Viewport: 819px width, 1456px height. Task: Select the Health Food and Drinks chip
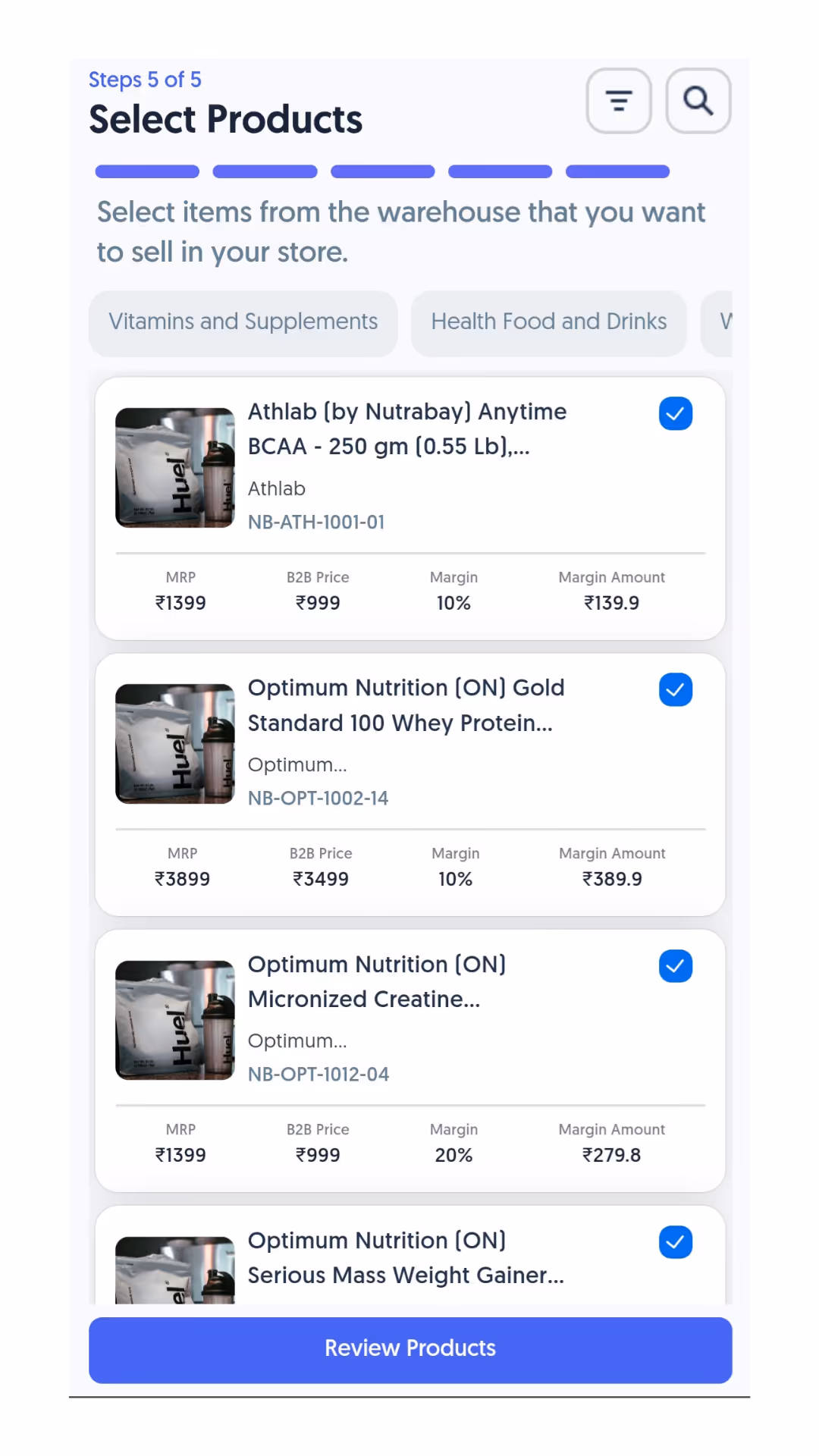point(549,323)
